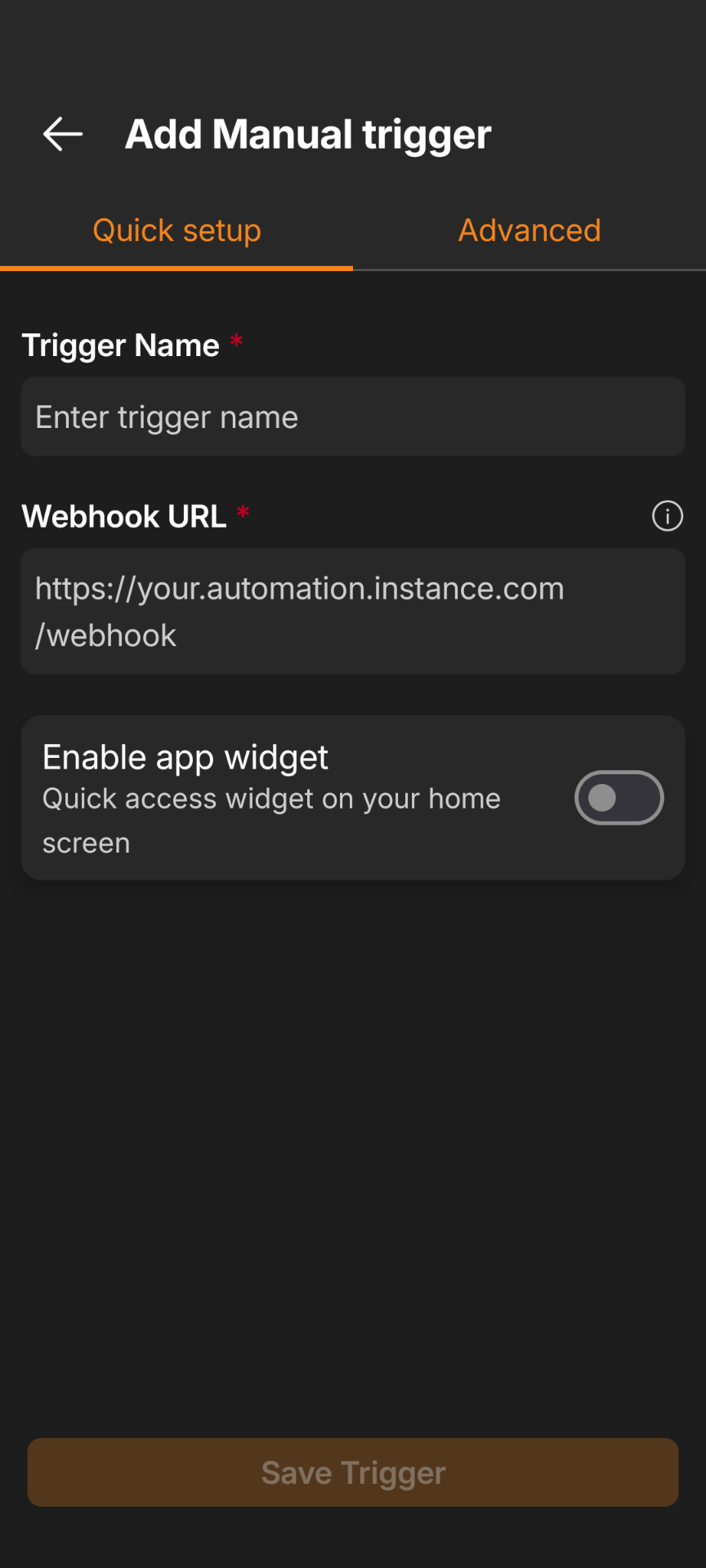The height and width of the screenshot is (1568, 706).
Task: Select the Quick setup tab
Action: point(176,231)
